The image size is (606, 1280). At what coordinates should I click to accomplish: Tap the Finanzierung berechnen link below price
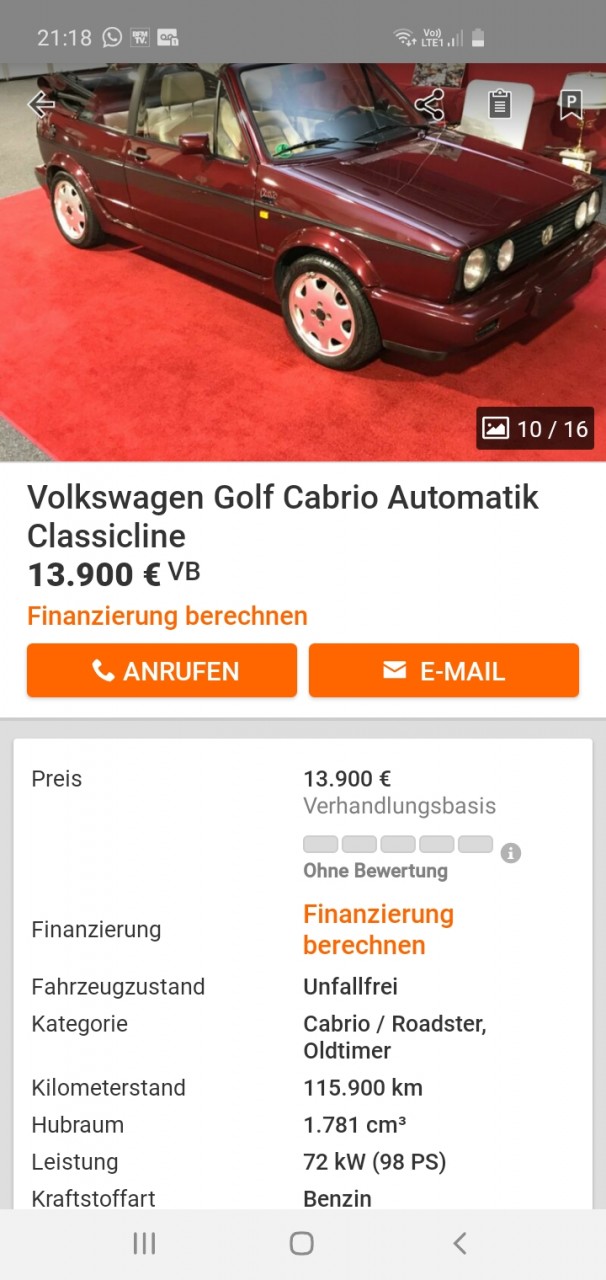click(x=167, y=616)
